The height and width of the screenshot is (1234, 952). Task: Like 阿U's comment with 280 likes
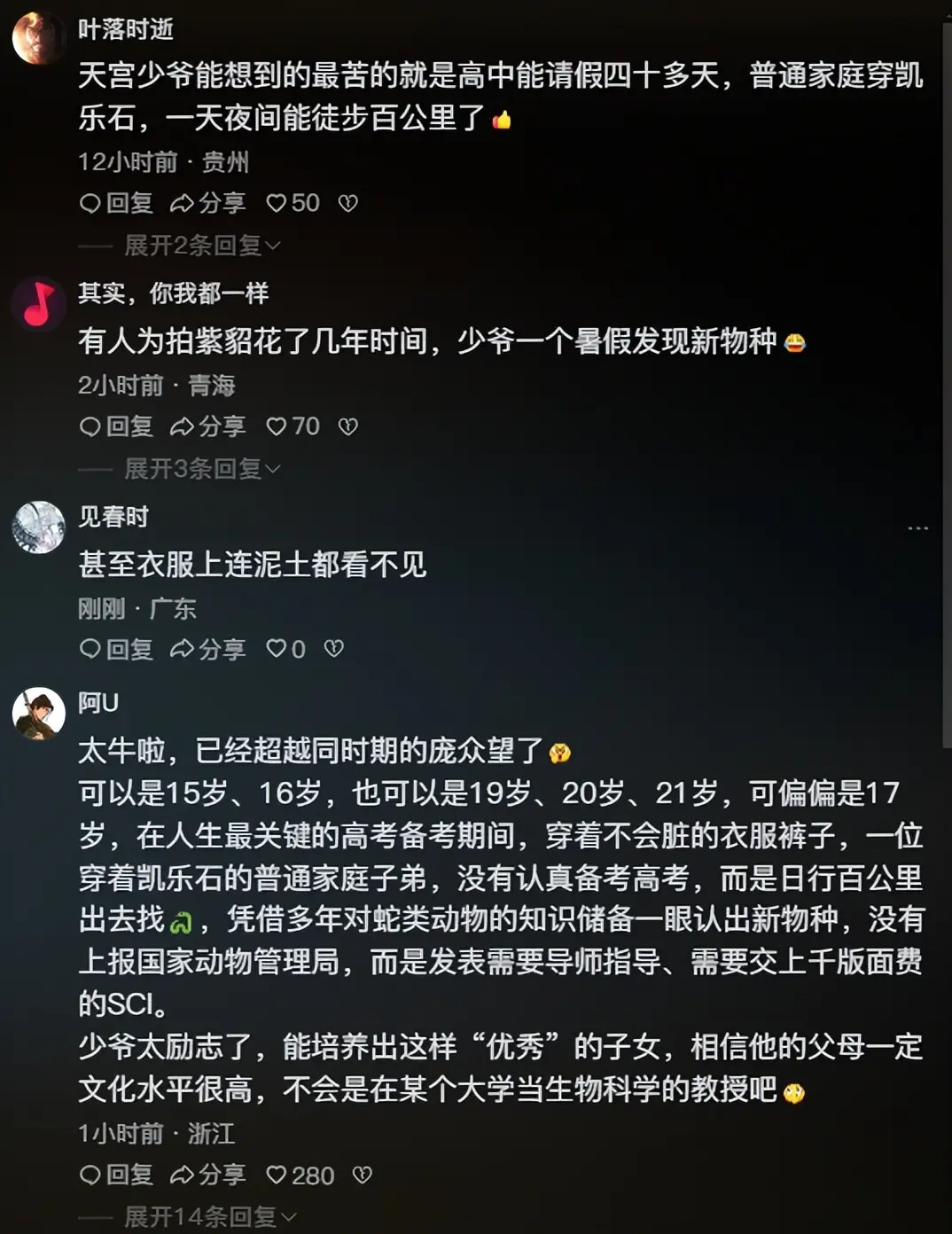click(x=300, y=1175)
